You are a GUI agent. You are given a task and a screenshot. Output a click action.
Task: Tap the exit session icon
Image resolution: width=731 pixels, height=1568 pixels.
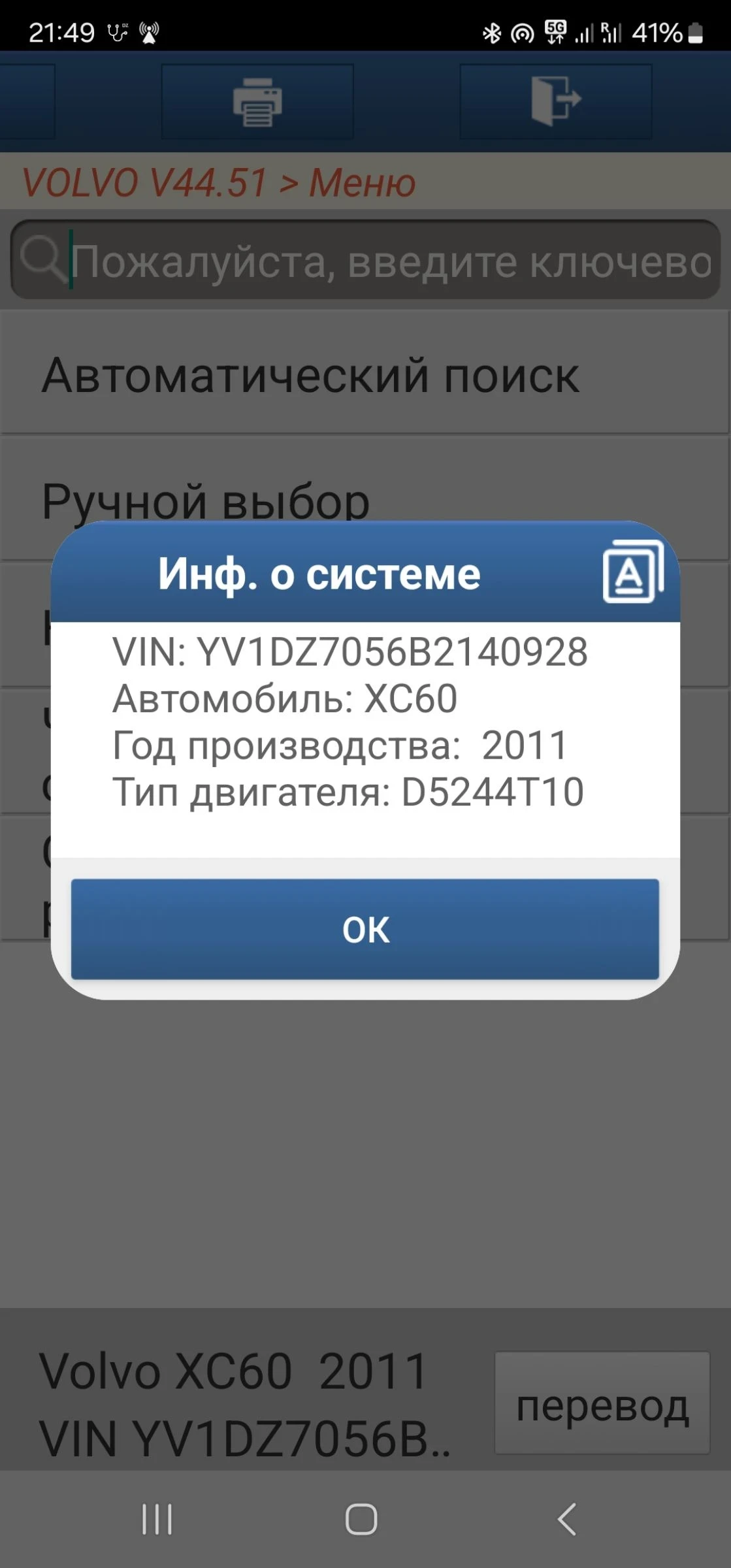[556, 100]
